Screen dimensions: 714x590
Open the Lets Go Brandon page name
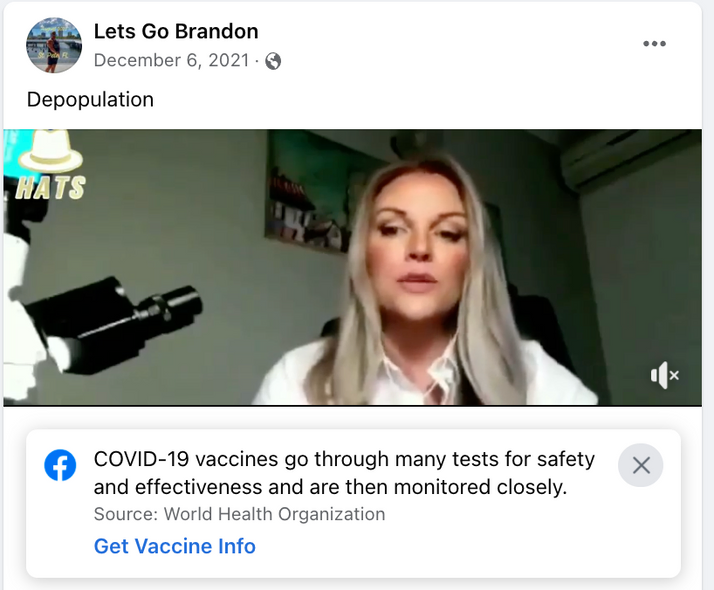[x=176, y=31]
